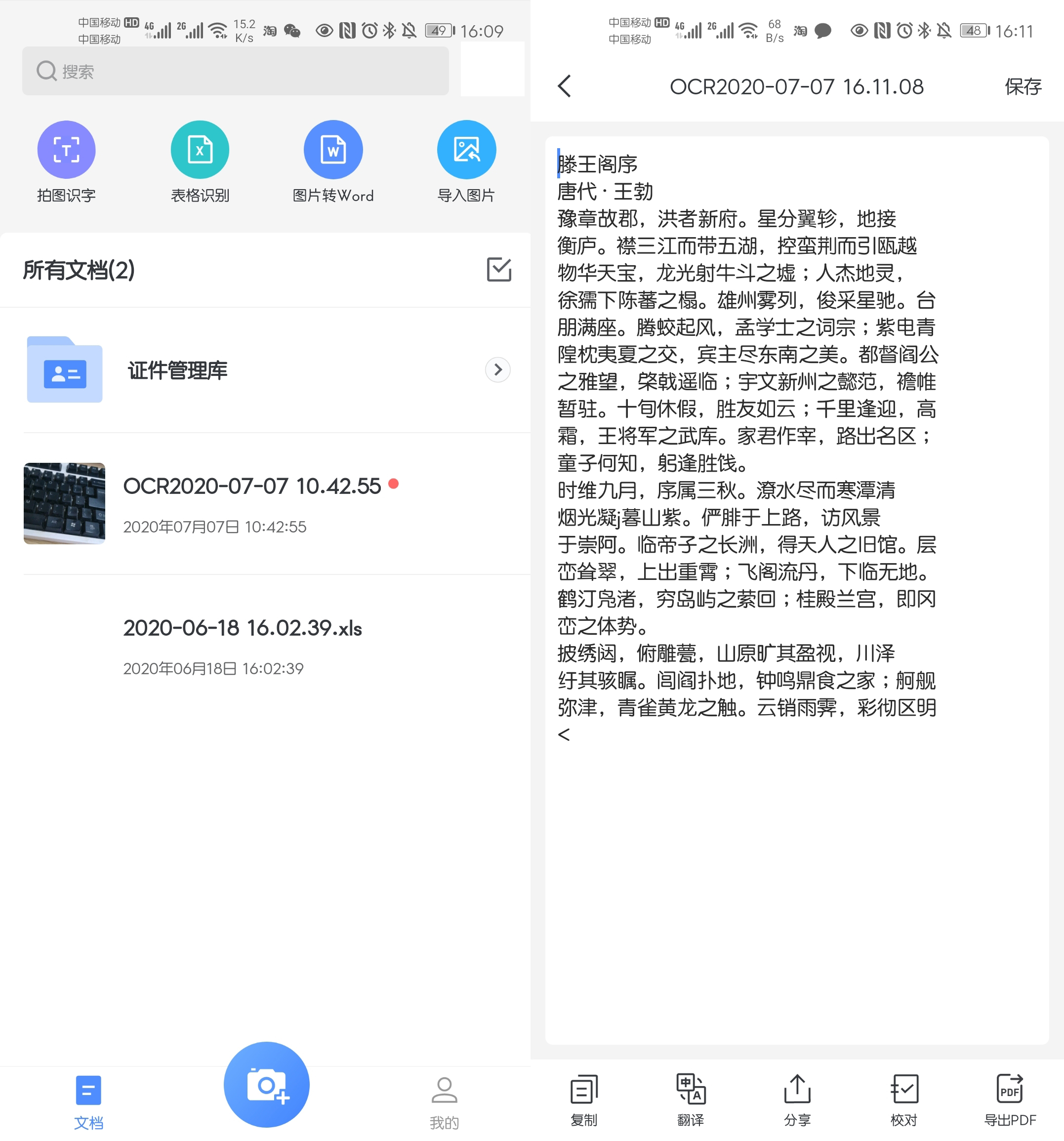
Task: Launch the 图片转Word converter
Action: pyautogui.click(x=333, y=149)
